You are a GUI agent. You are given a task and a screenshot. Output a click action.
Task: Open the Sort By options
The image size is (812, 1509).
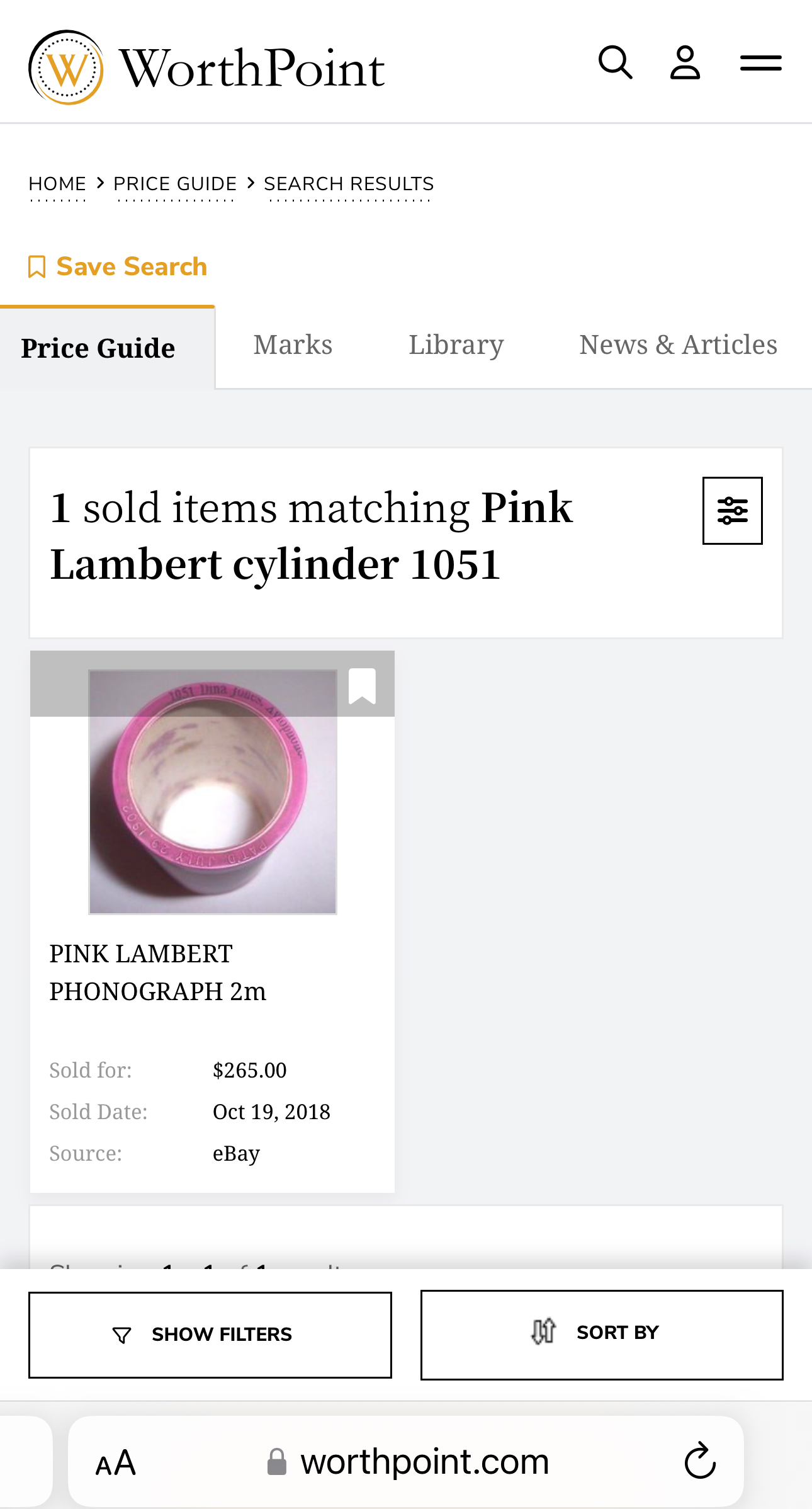click(602, 1333)
